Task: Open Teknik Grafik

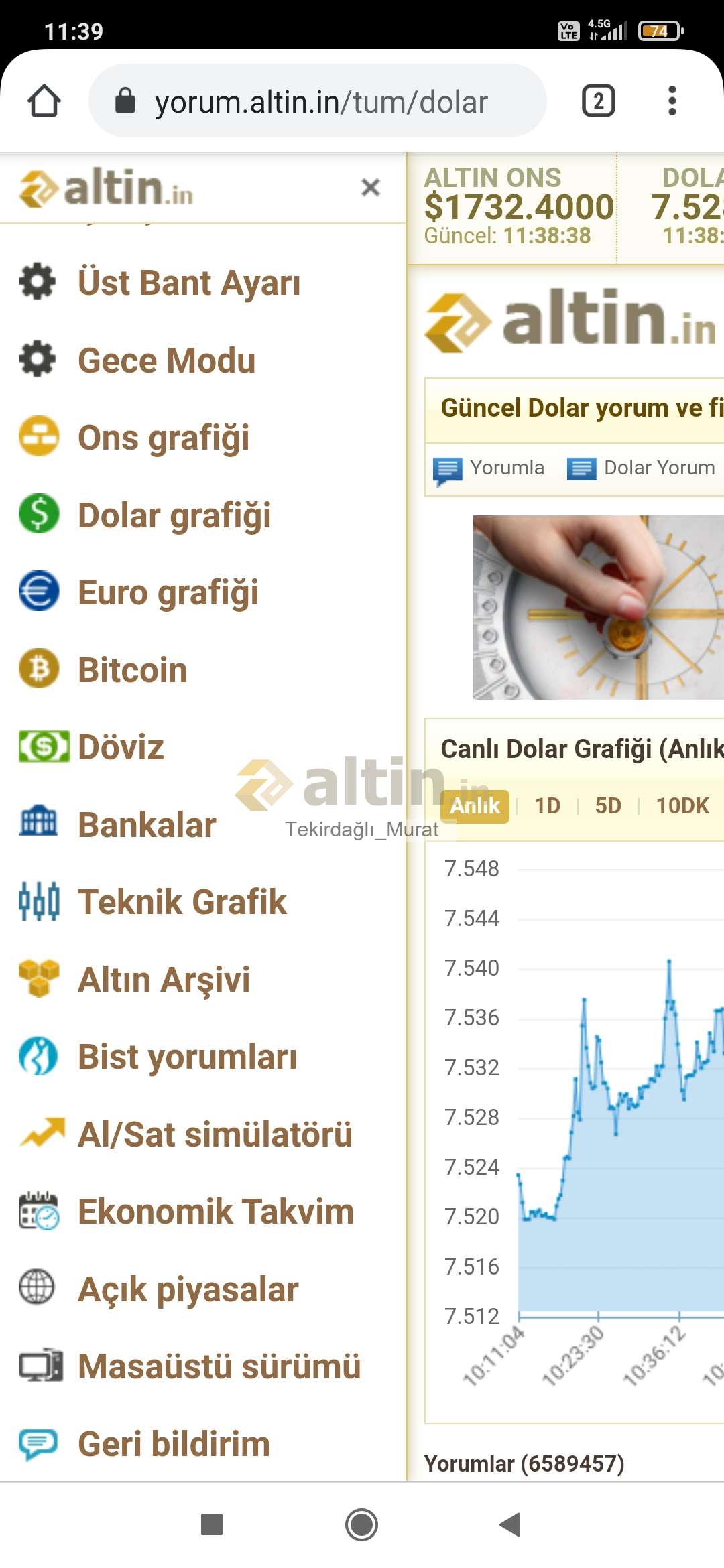Action: tap(182, 902)
